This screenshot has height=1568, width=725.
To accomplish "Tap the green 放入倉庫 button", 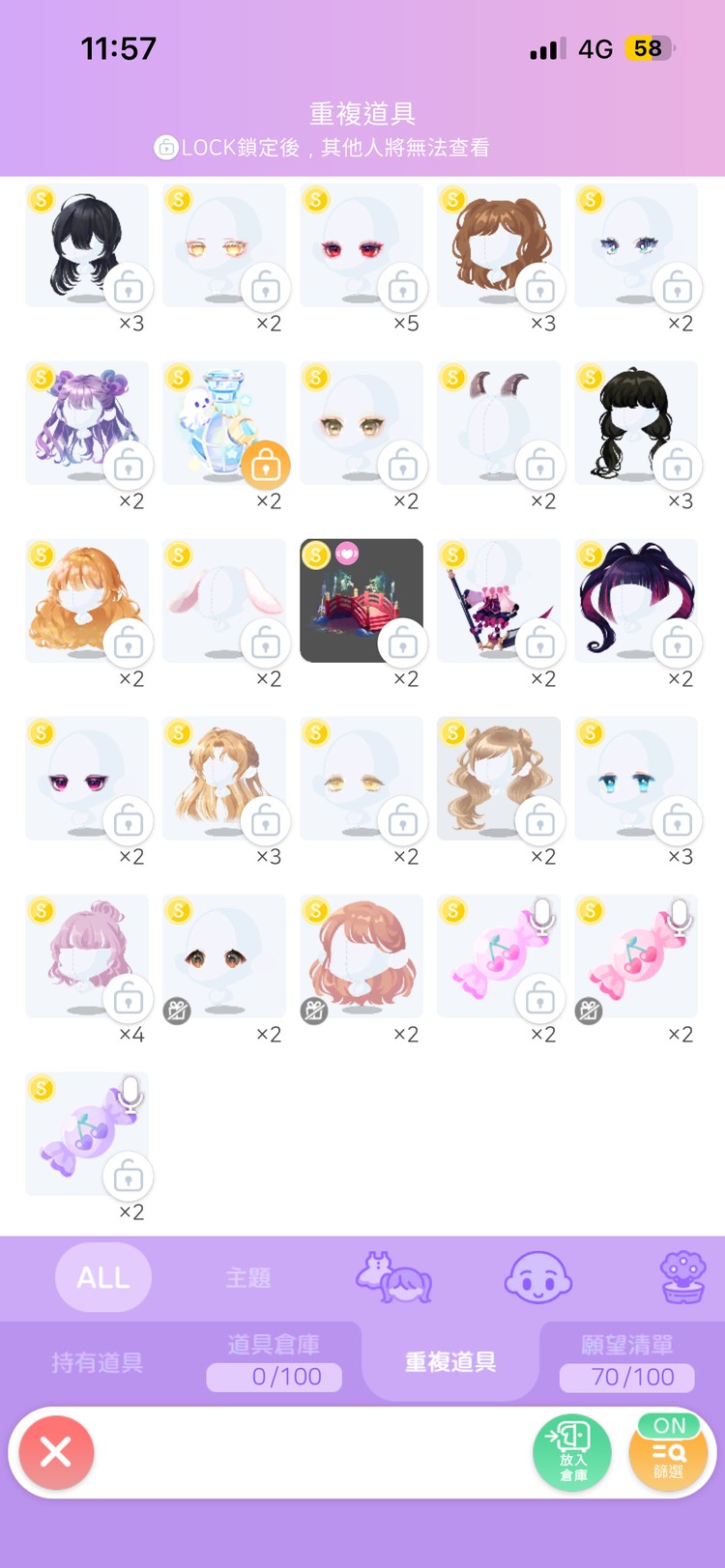I will 572,1452.
